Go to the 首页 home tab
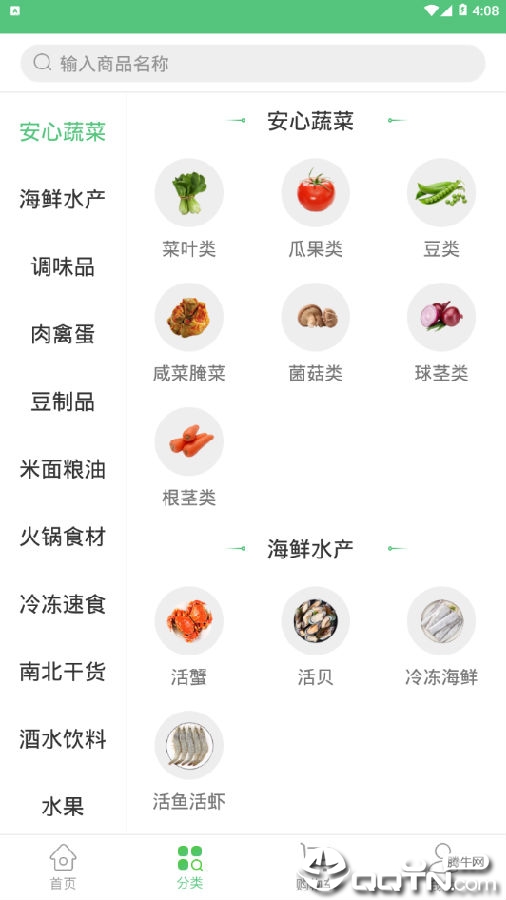Screen dimensions: 506x900 [x=63, y=867]
